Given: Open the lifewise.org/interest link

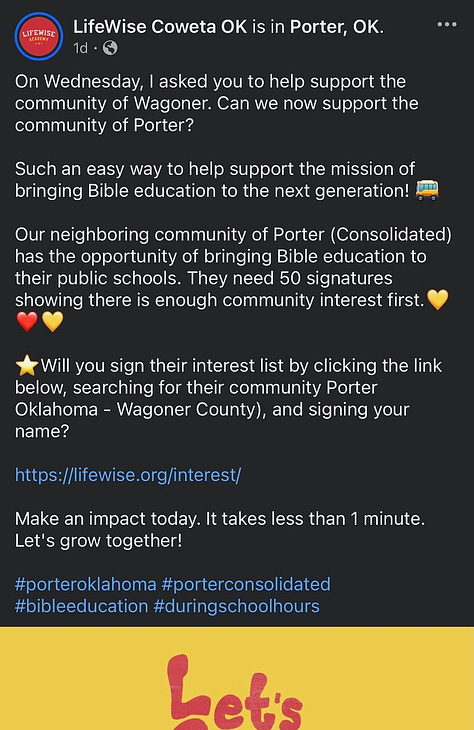Looking at the screenshot, I should [128, 475].
